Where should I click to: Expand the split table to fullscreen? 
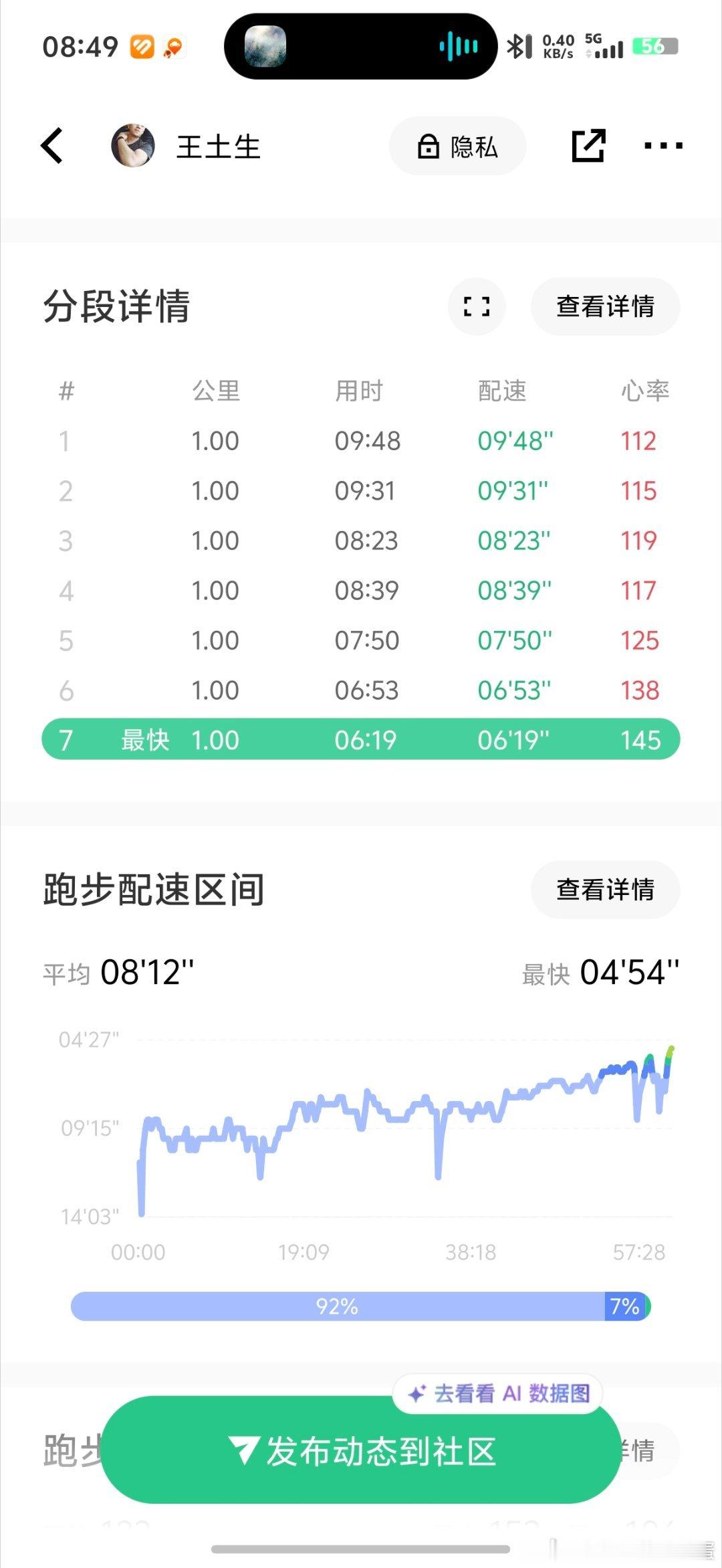477,306
